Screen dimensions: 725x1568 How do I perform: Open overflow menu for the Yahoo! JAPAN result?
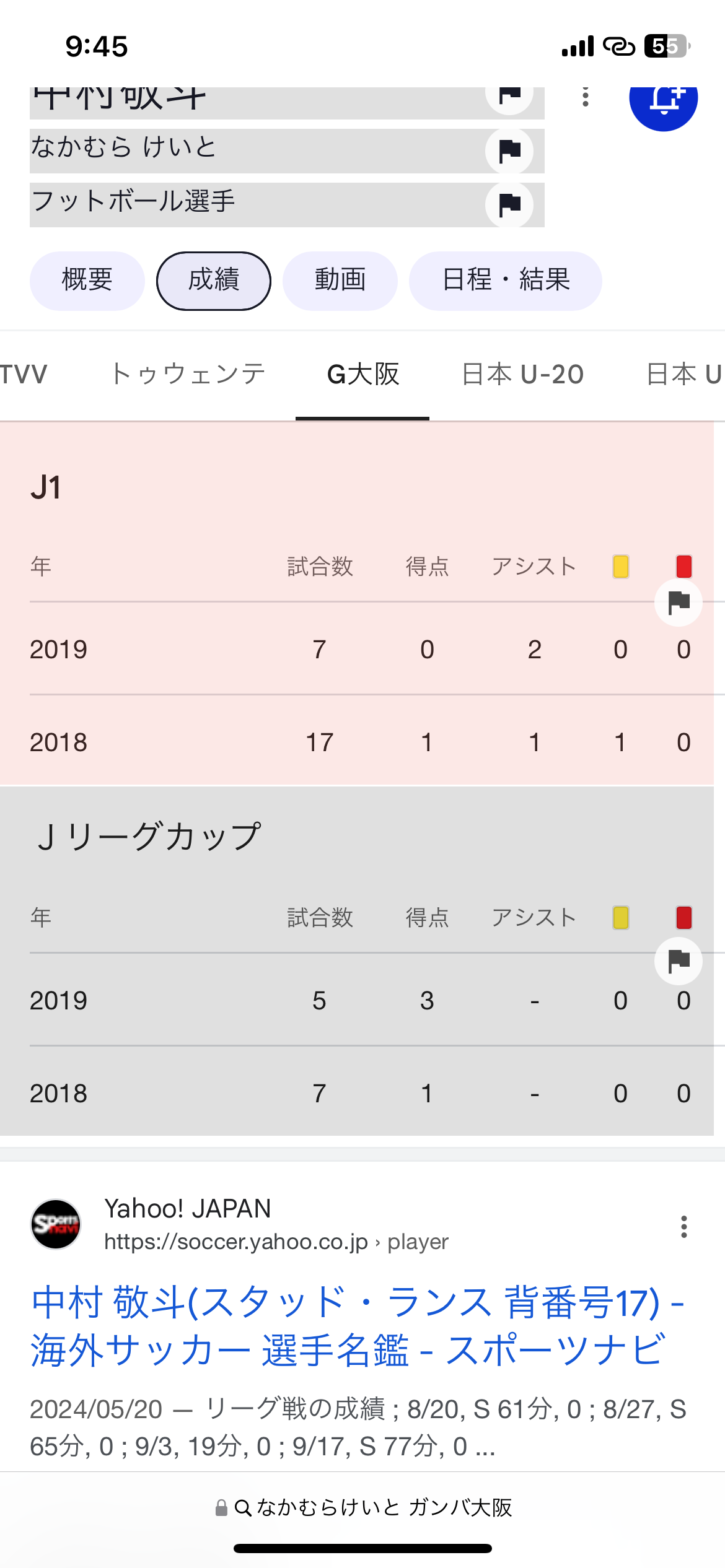pos(683,1226)
